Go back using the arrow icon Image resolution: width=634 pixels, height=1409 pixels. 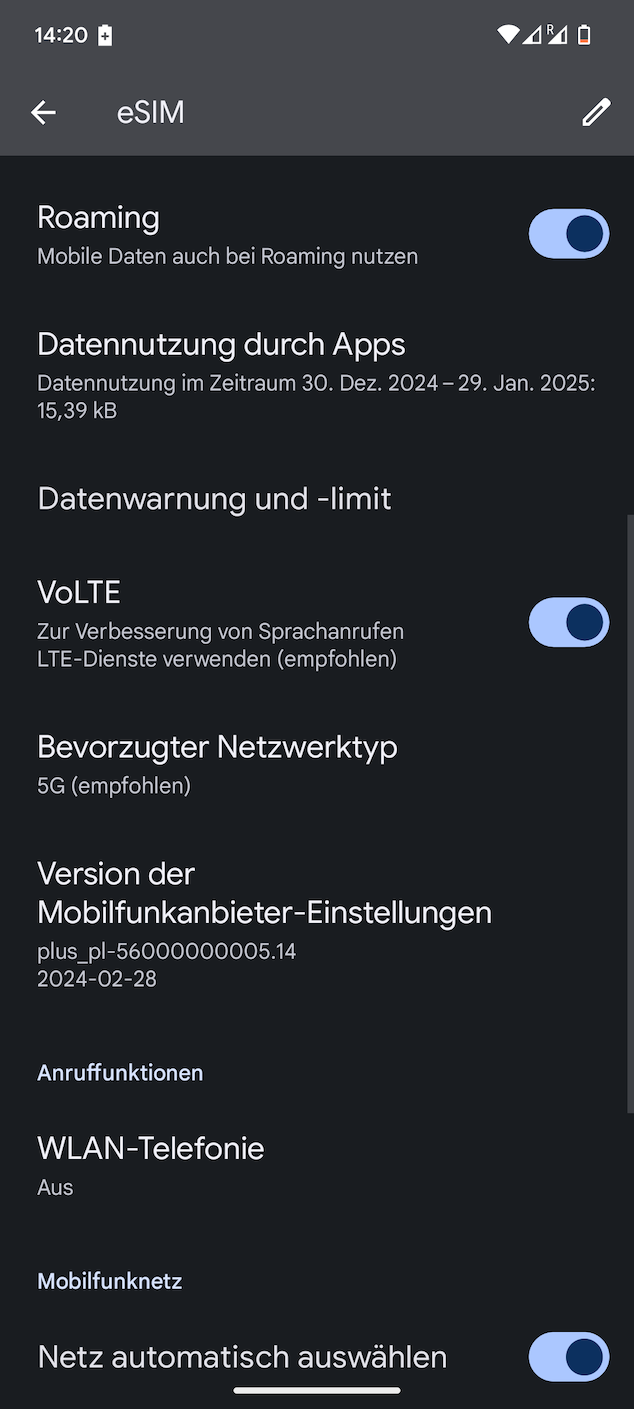coord(43,113)
